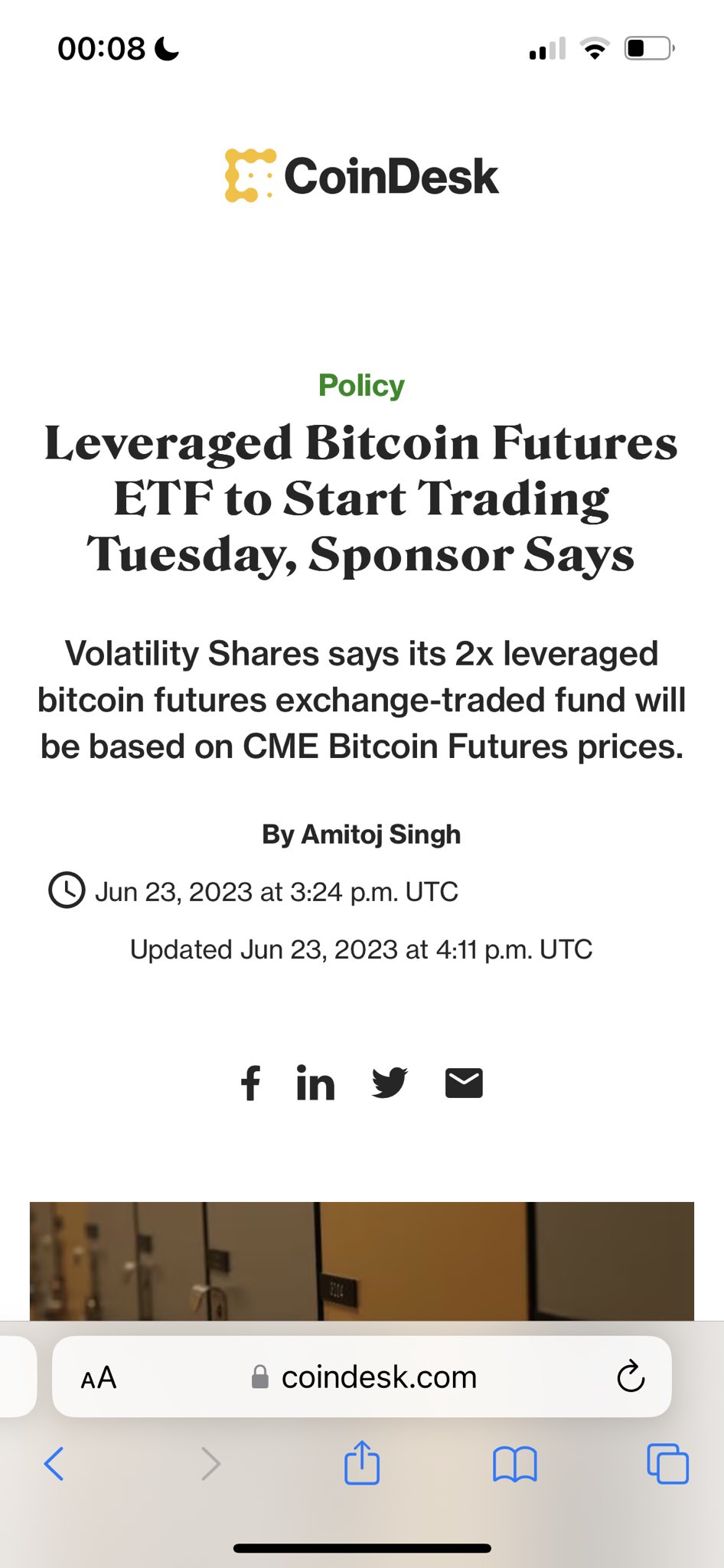The width and height of the screenshot is (724, 1568).
Task: Show all open Safari tabs
Action: (x=667, y=1464)
